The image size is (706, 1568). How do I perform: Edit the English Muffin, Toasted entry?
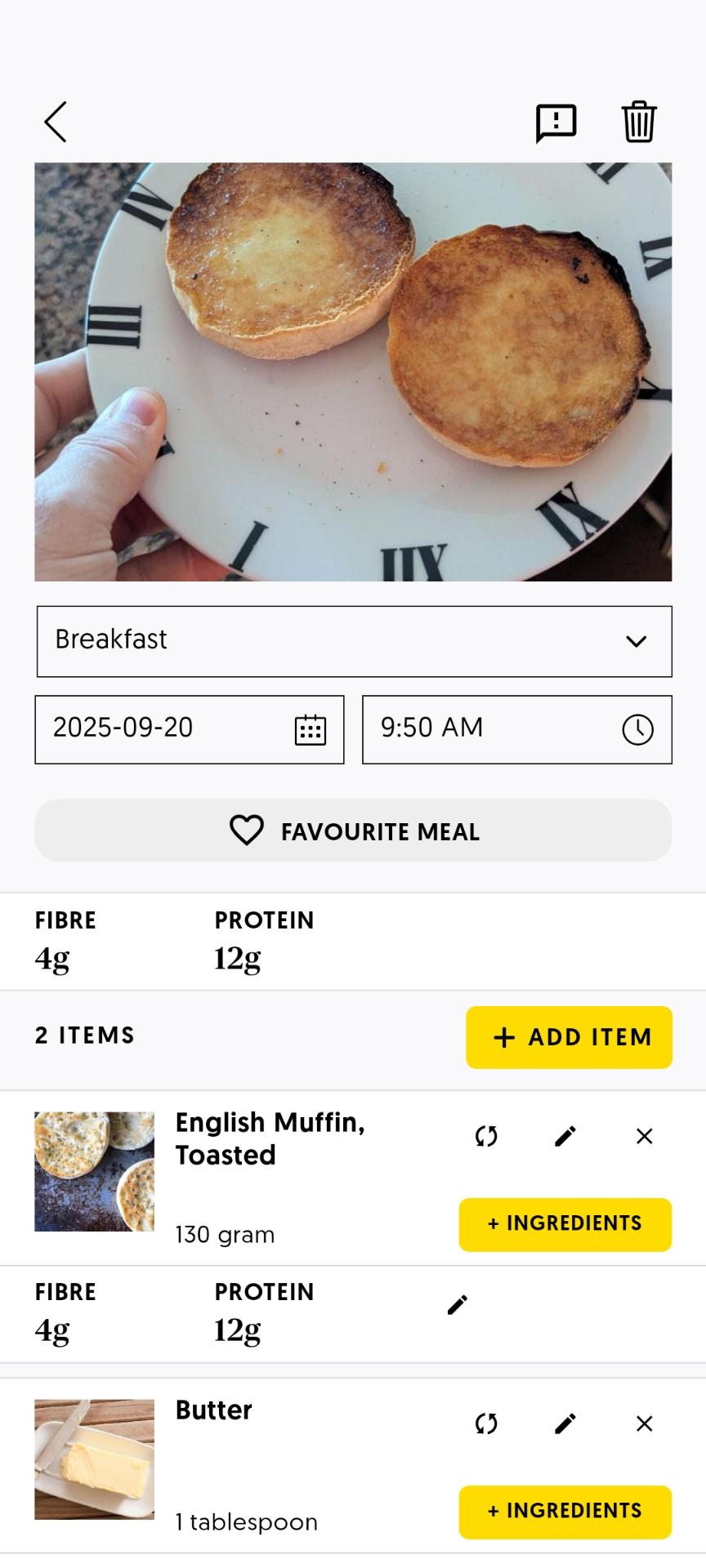pos(565,1136)
